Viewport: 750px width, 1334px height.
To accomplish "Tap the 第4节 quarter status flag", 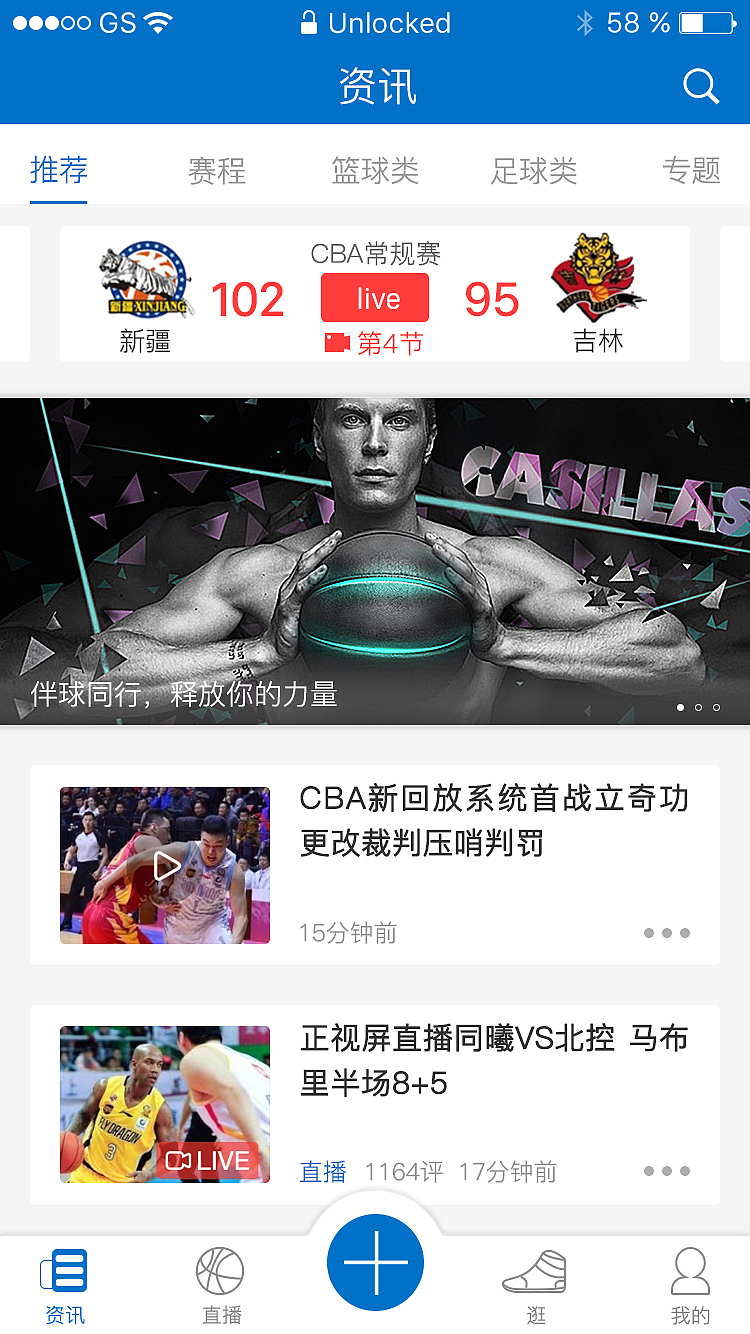I will 374,340.
